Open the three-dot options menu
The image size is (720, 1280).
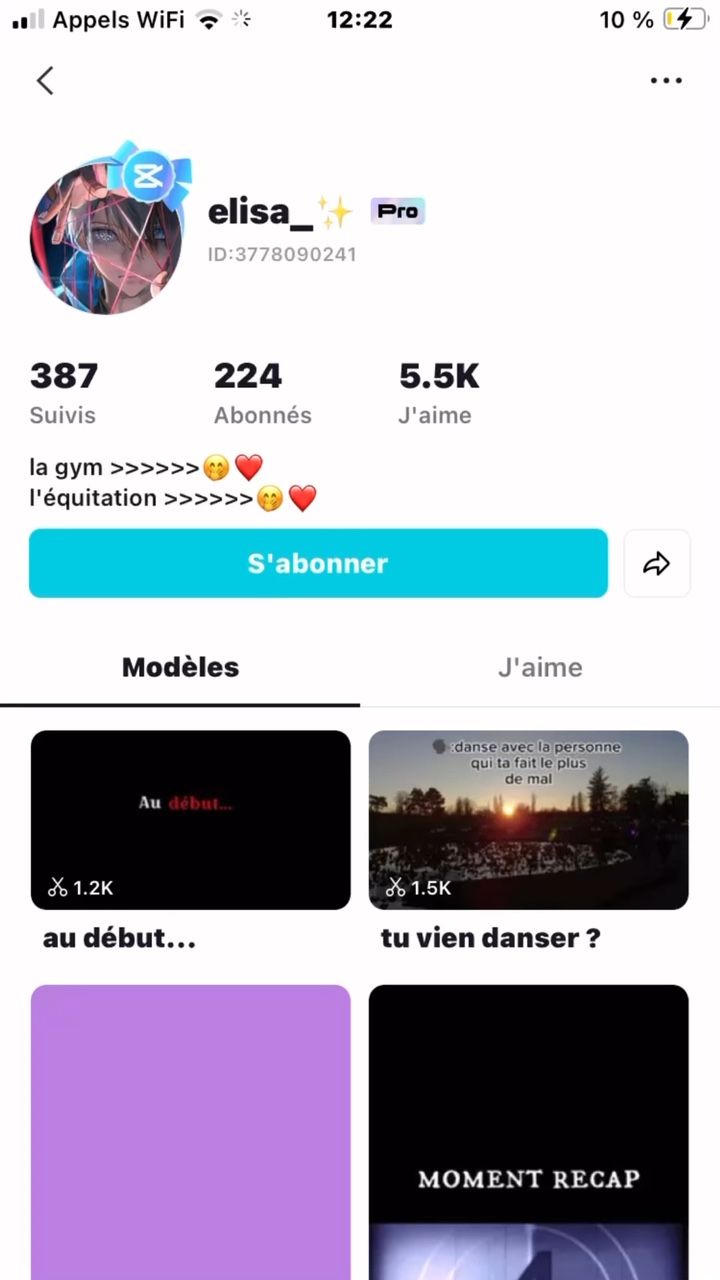pyautogui.click(x=666, y=80)
